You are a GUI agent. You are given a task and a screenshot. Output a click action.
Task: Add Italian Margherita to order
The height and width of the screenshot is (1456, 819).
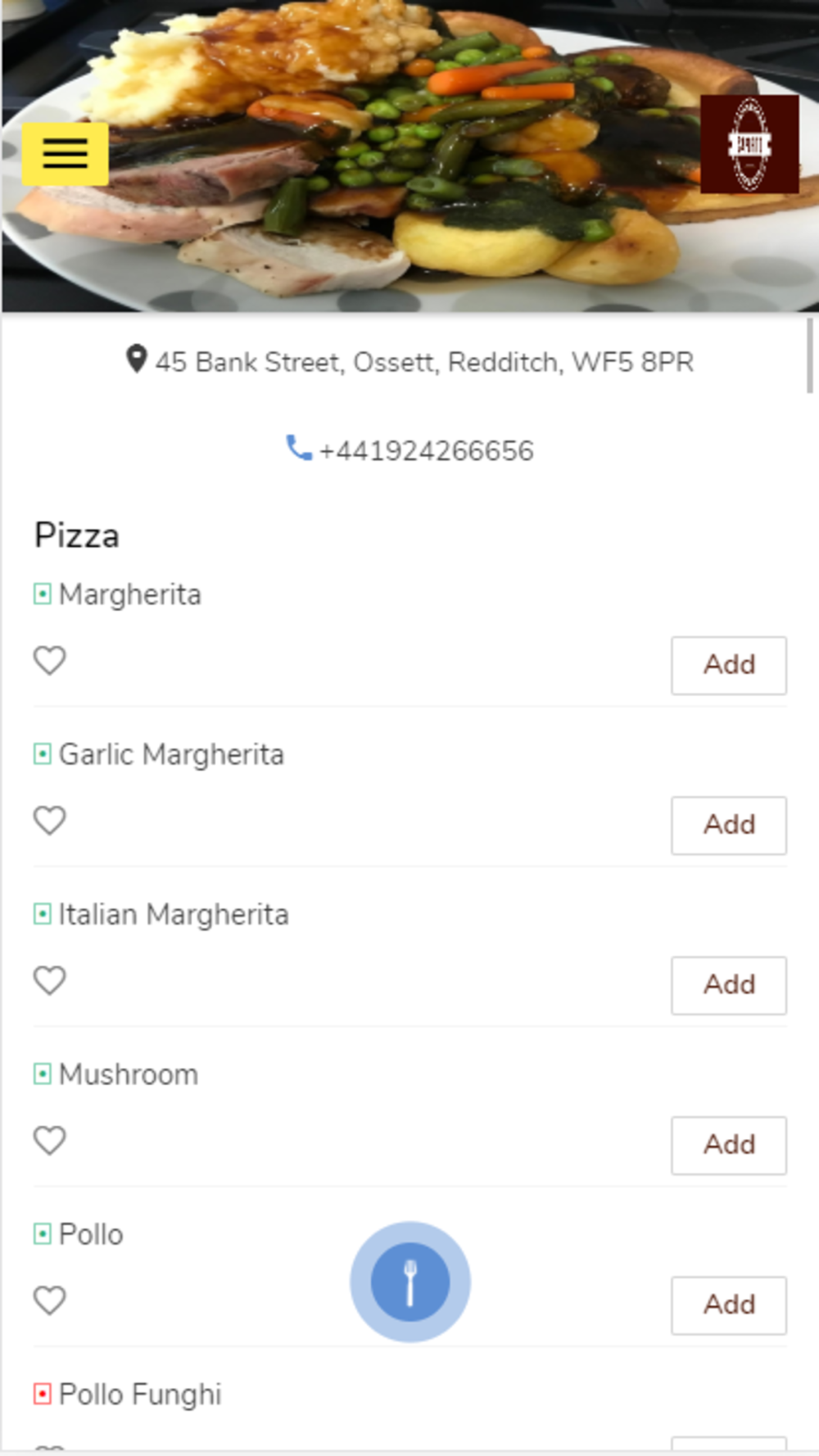point(729,985)
